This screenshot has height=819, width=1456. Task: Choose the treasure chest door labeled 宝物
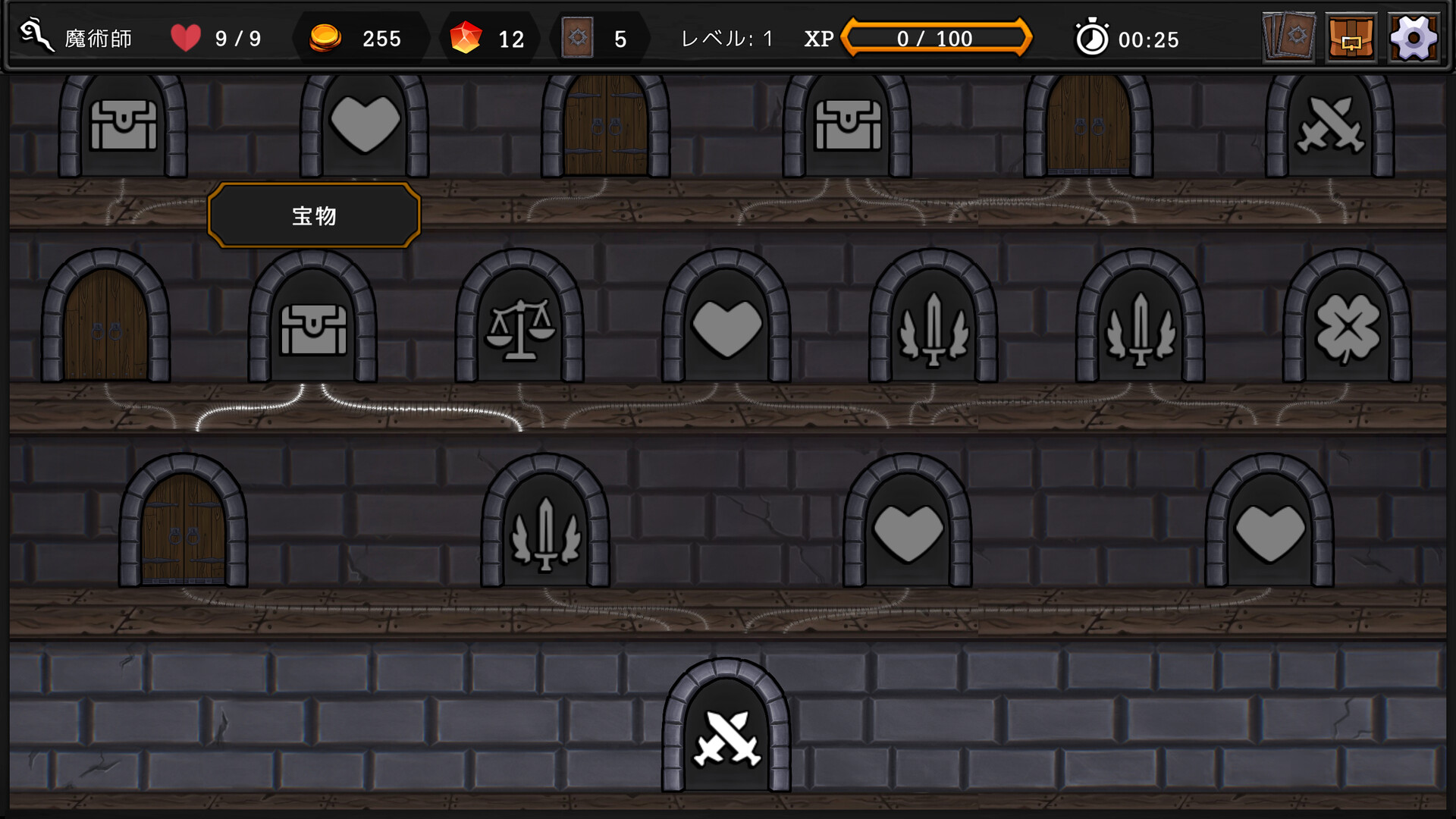312,328
